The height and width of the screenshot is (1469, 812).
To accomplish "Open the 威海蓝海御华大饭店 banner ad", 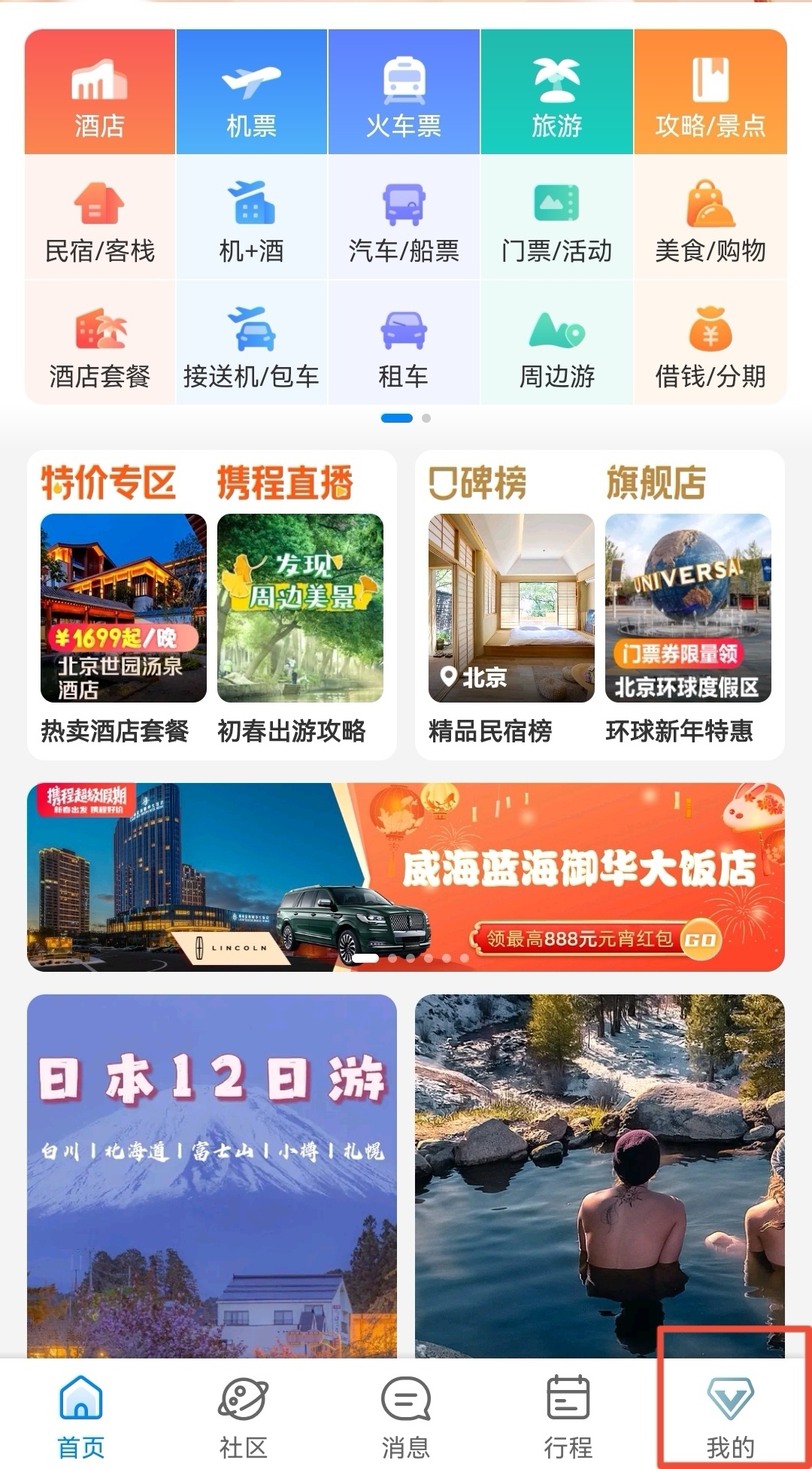I will point(406,877).
